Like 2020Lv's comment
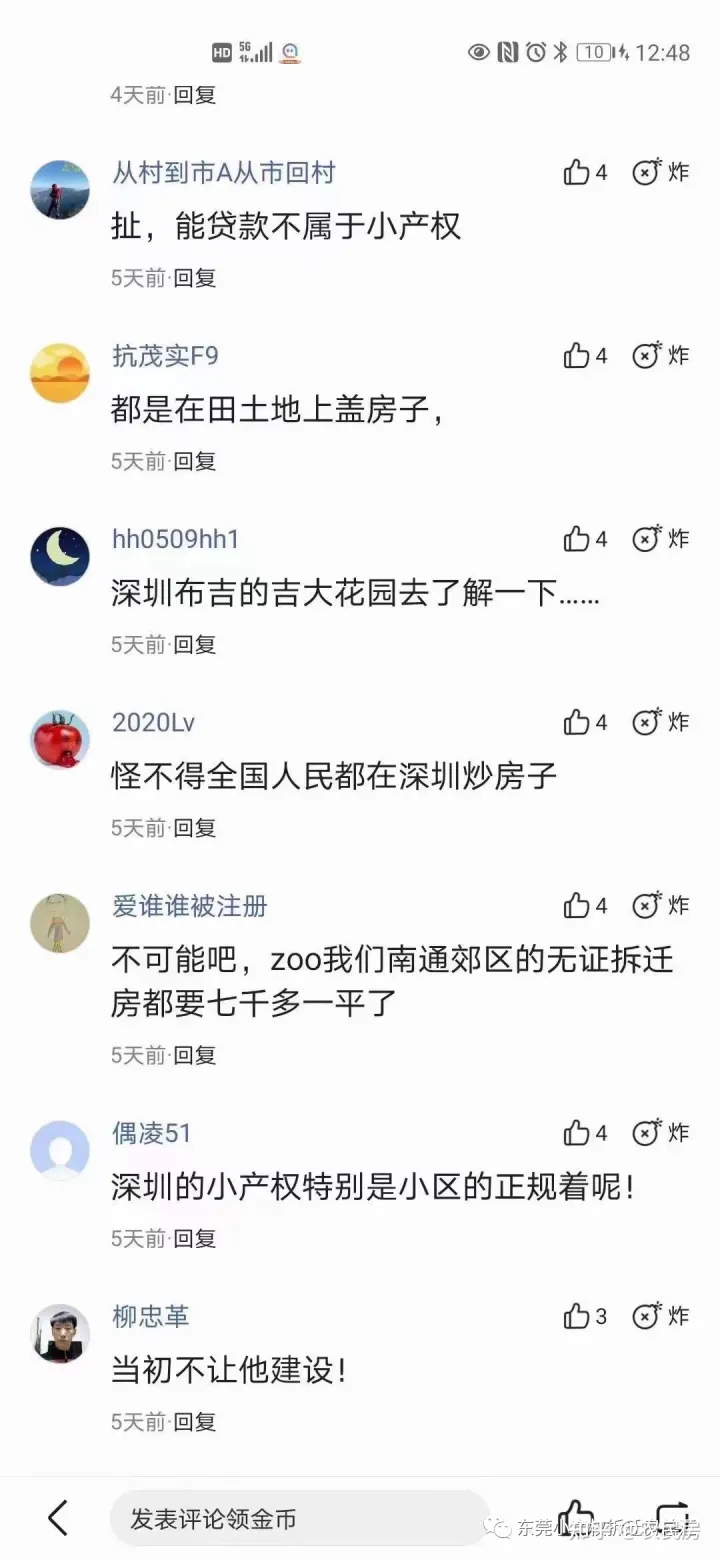 pos(585,722)
